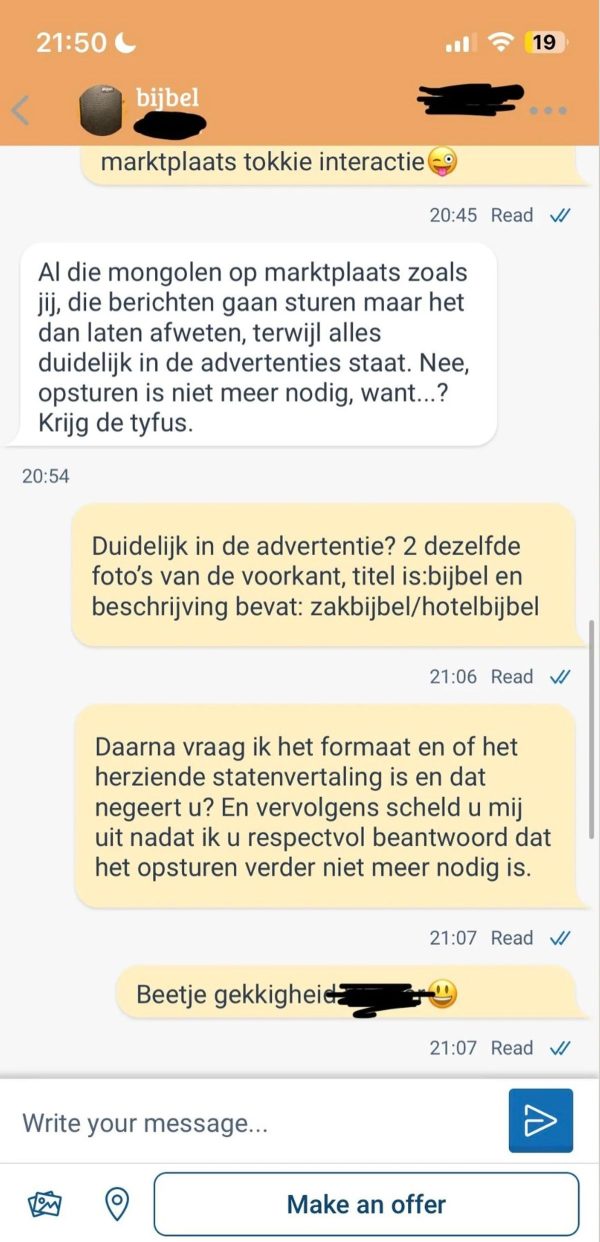
Task: Open the bijbel listing thumbnail
Action: pyautogui.click(x=101, y=109)
